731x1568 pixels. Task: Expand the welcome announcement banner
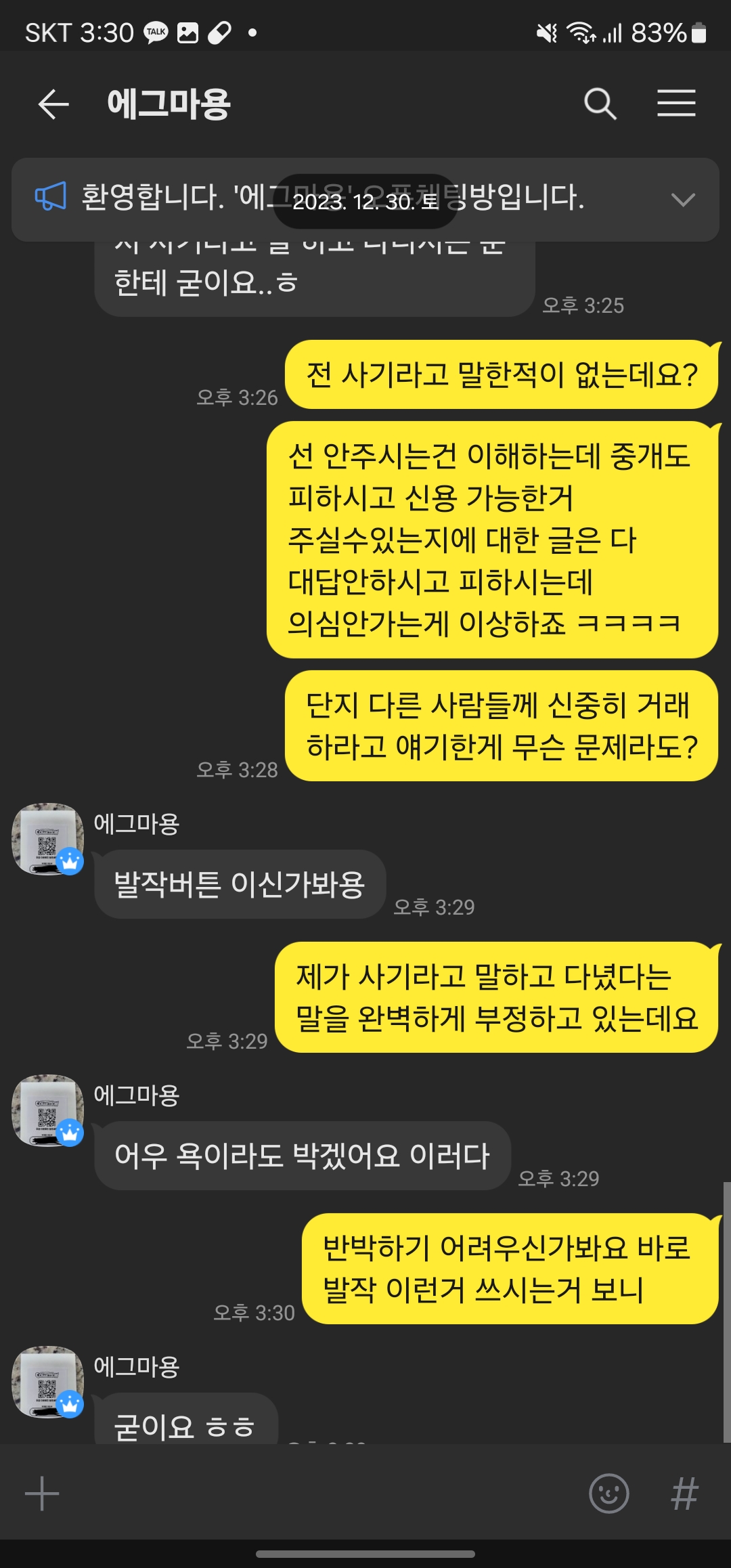[682, 200]
